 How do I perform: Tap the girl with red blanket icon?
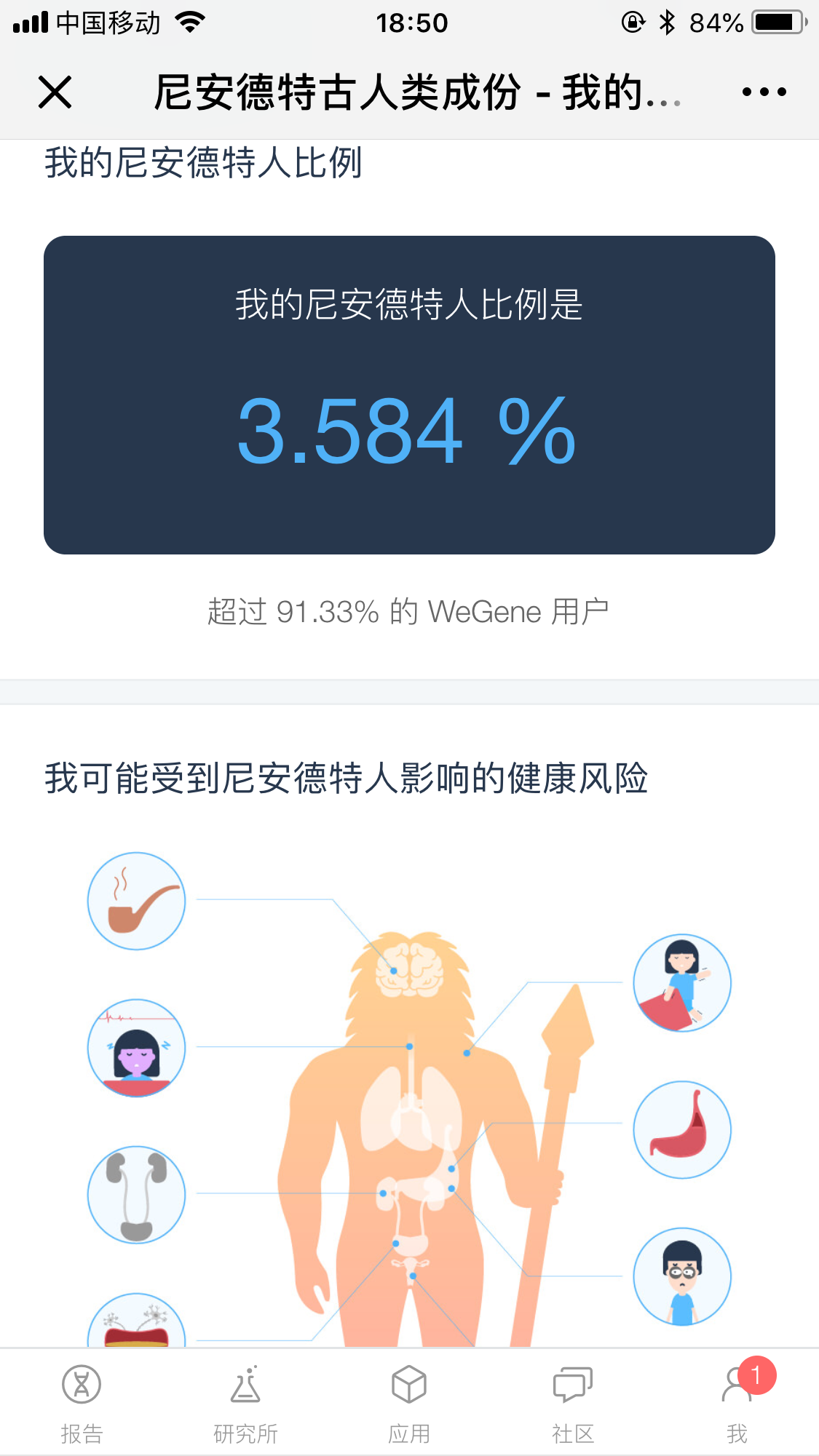682,982
